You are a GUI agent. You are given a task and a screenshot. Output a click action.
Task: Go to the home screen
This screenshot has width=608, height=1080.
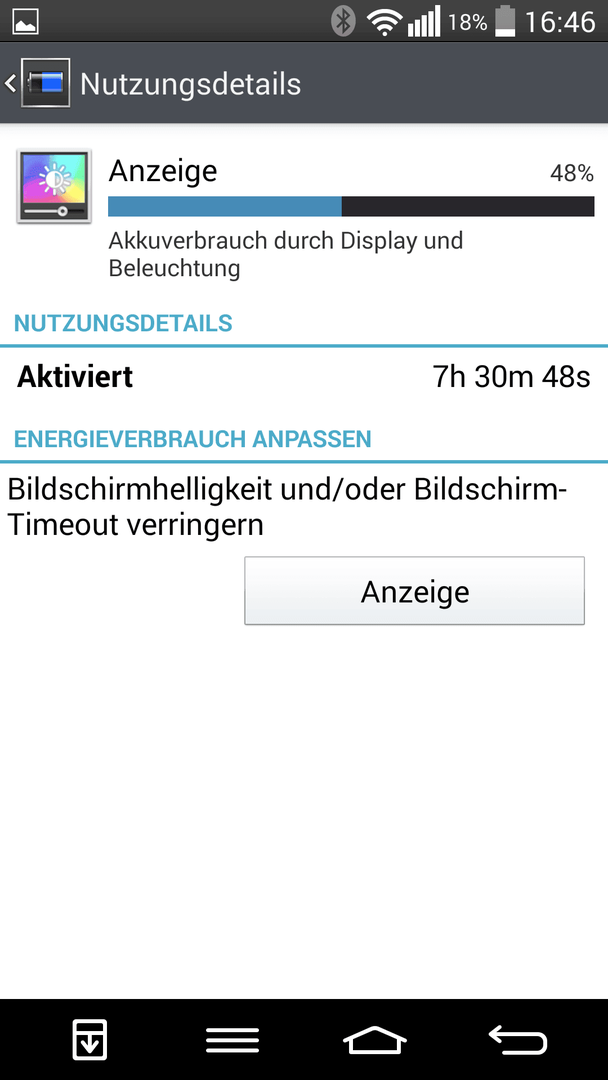coord(375,1039)
